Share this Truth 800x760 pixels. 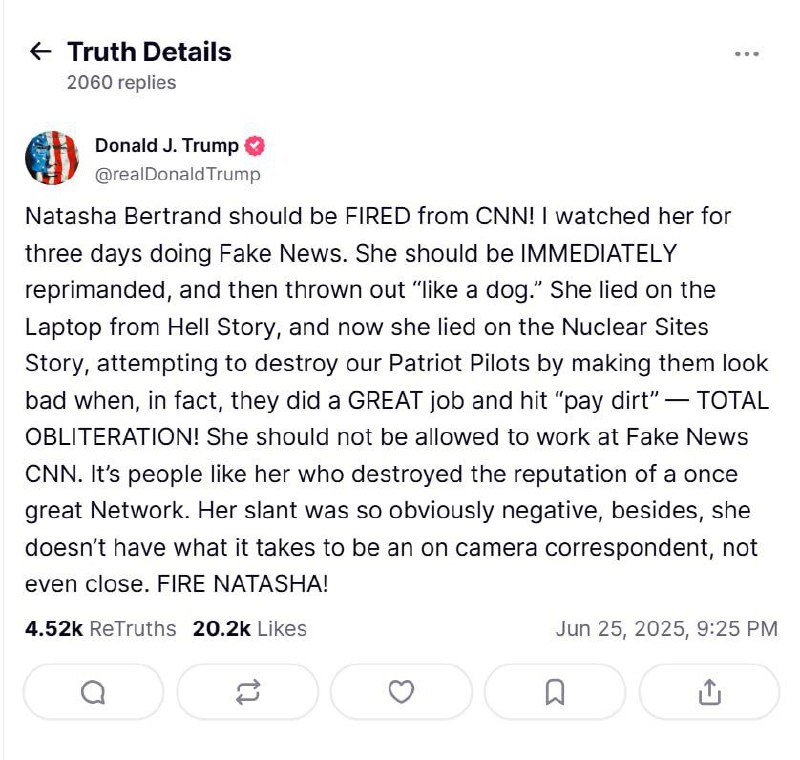(709, 692)
